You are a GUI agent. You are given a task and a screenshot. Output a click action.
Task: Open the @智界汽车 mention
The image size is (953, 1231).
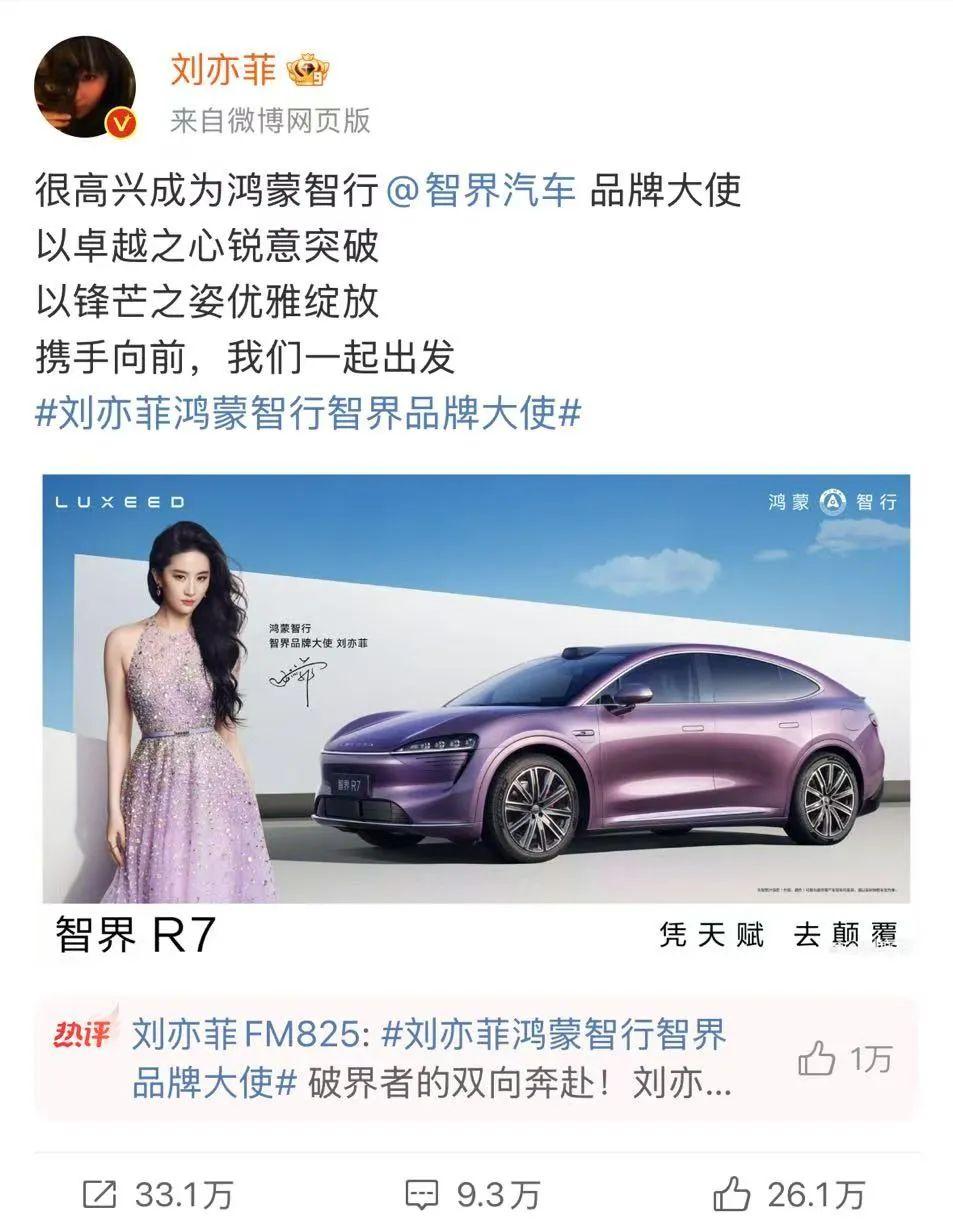pyautogui.click(x=480, y=189)
